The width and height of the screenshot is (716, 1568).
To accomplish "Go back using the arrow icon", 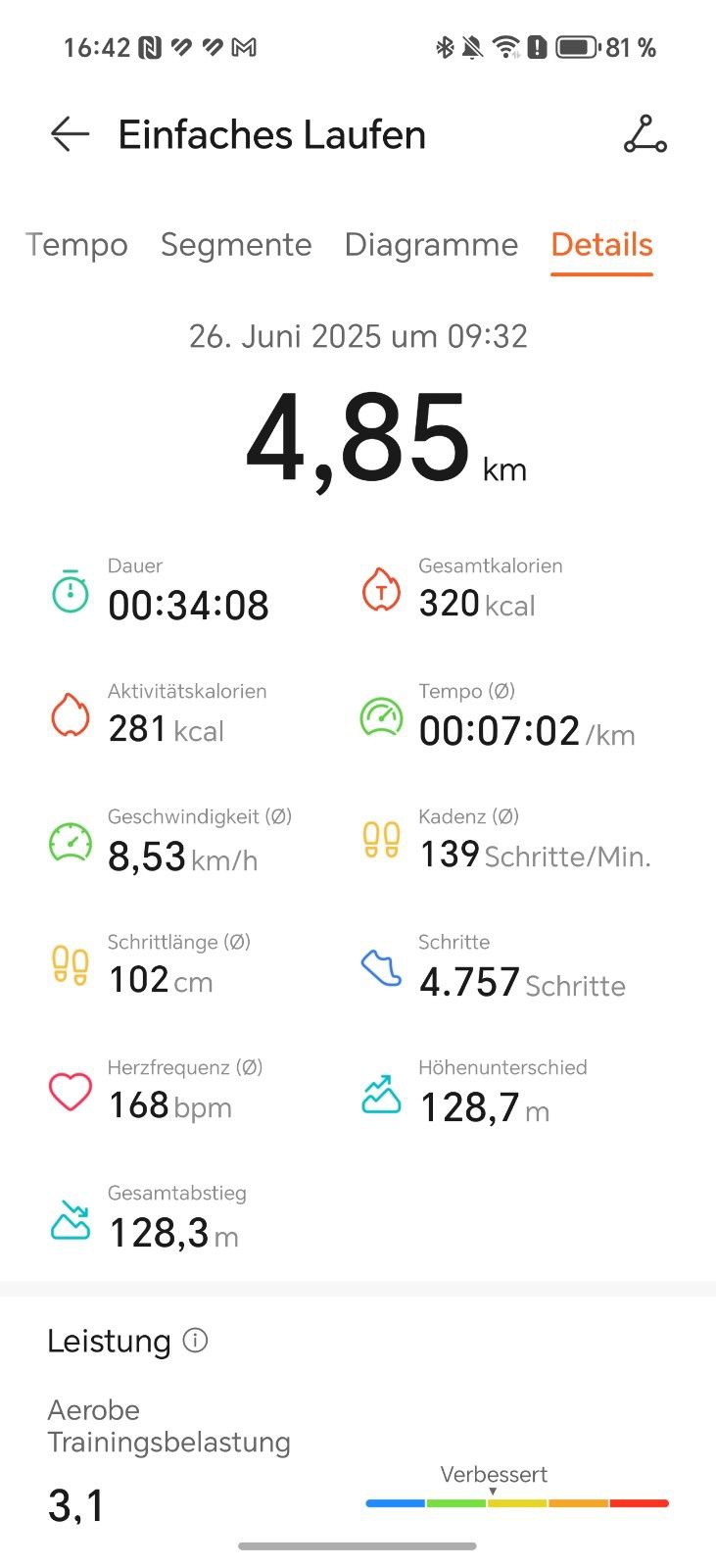I will pyautogui.click(x=70, y=134).
